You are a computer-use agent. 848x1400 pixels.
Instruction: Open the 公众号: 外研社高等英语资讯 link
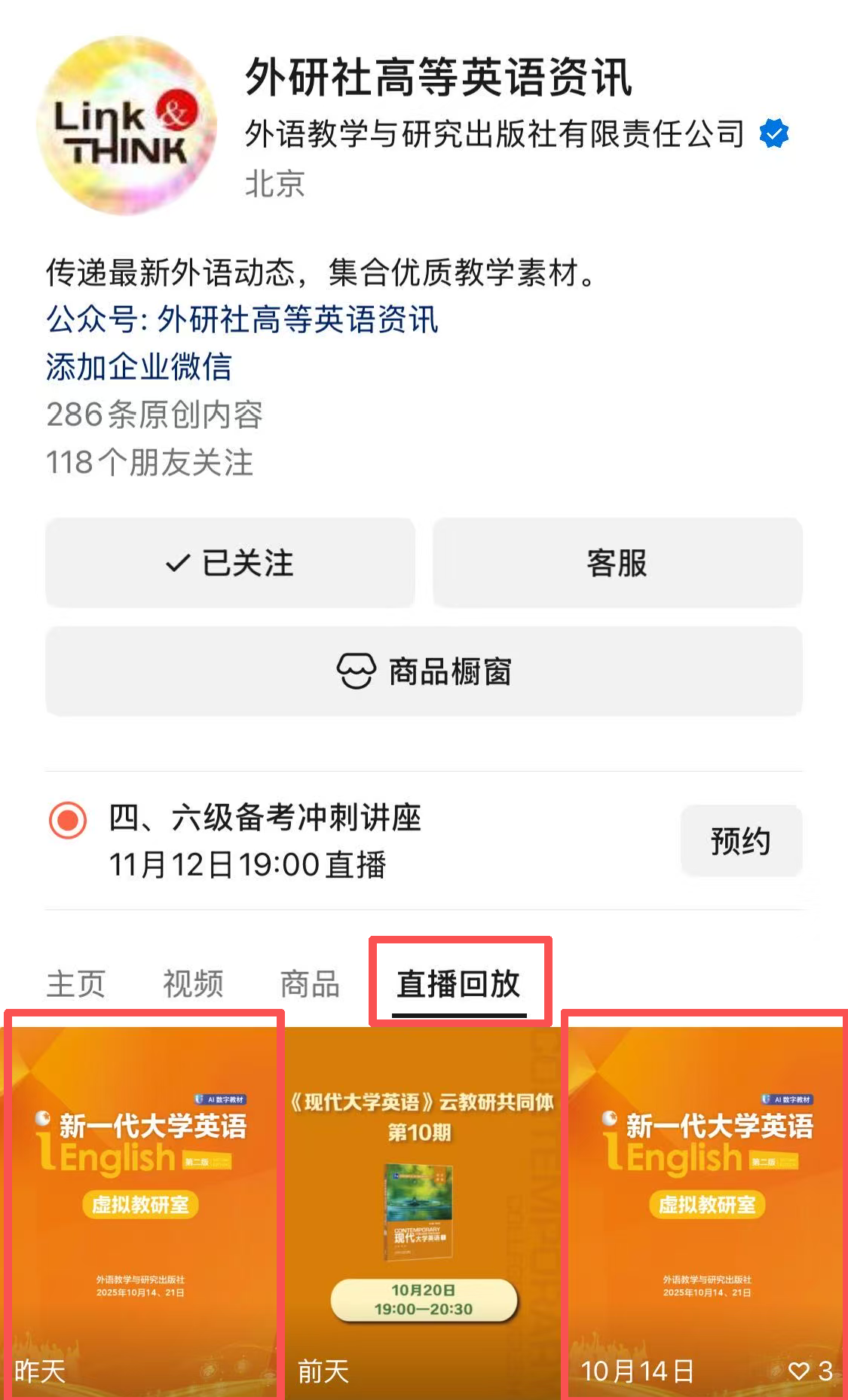[x=242, y=319]
